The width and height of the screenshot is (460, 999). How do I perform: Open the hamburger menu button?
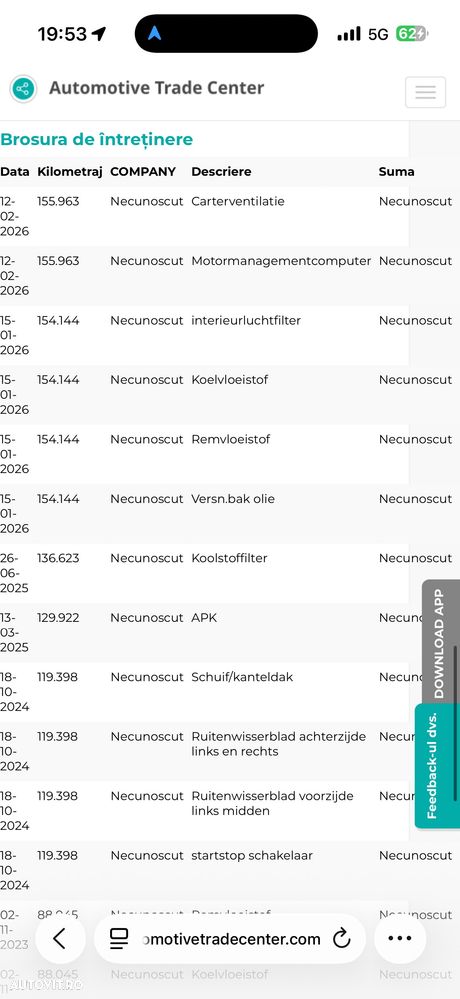pyautogui.click(x=425, y=92)
